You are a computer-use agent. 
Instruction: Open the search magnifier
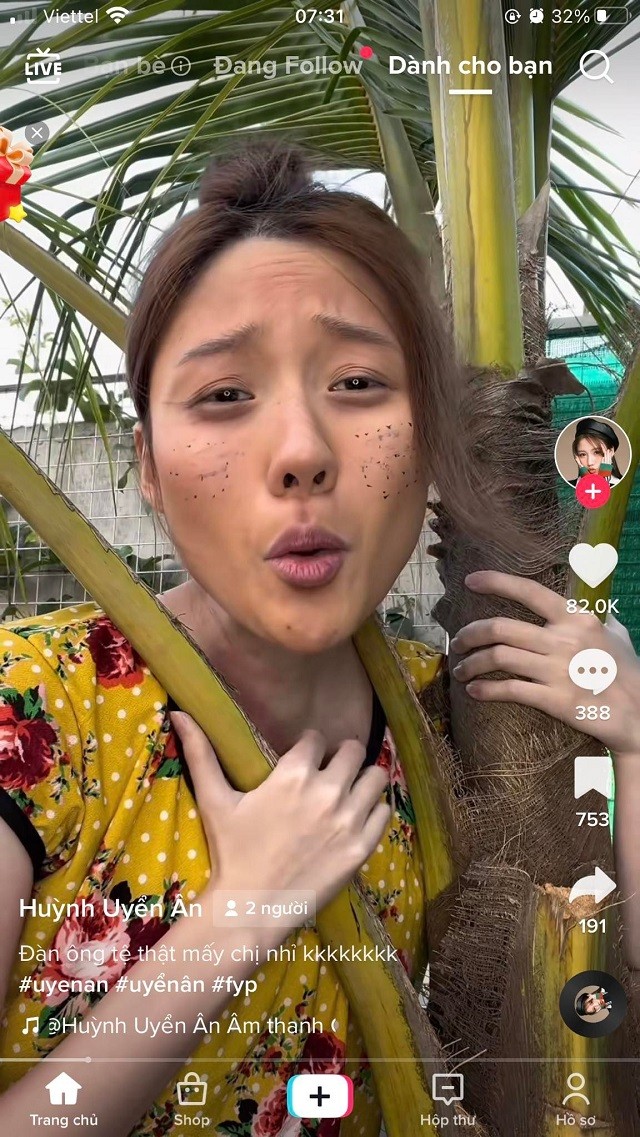pos(596,66)
